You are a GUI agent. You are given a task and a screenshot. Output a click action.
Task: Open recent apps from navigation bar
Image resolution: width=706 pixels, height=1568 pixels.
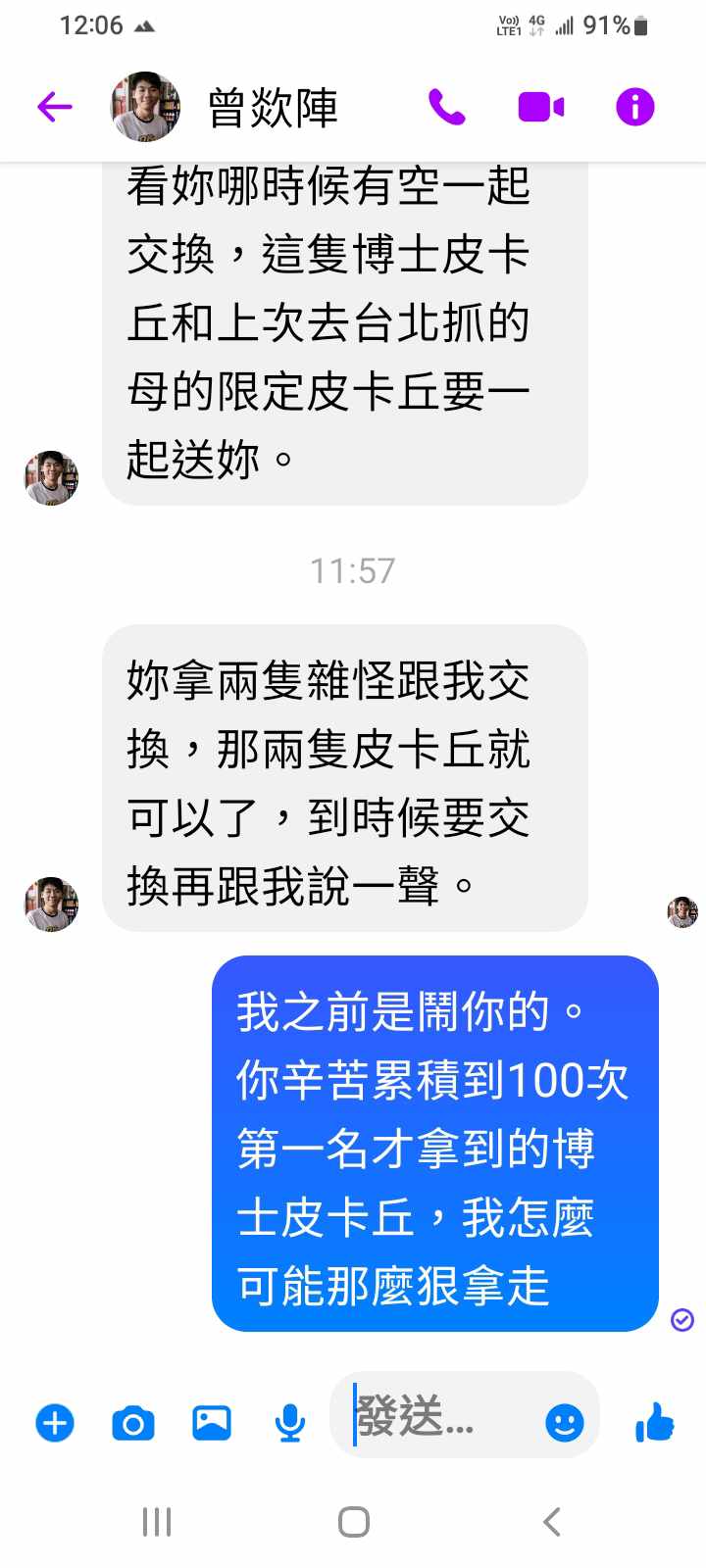[157, 1522]
